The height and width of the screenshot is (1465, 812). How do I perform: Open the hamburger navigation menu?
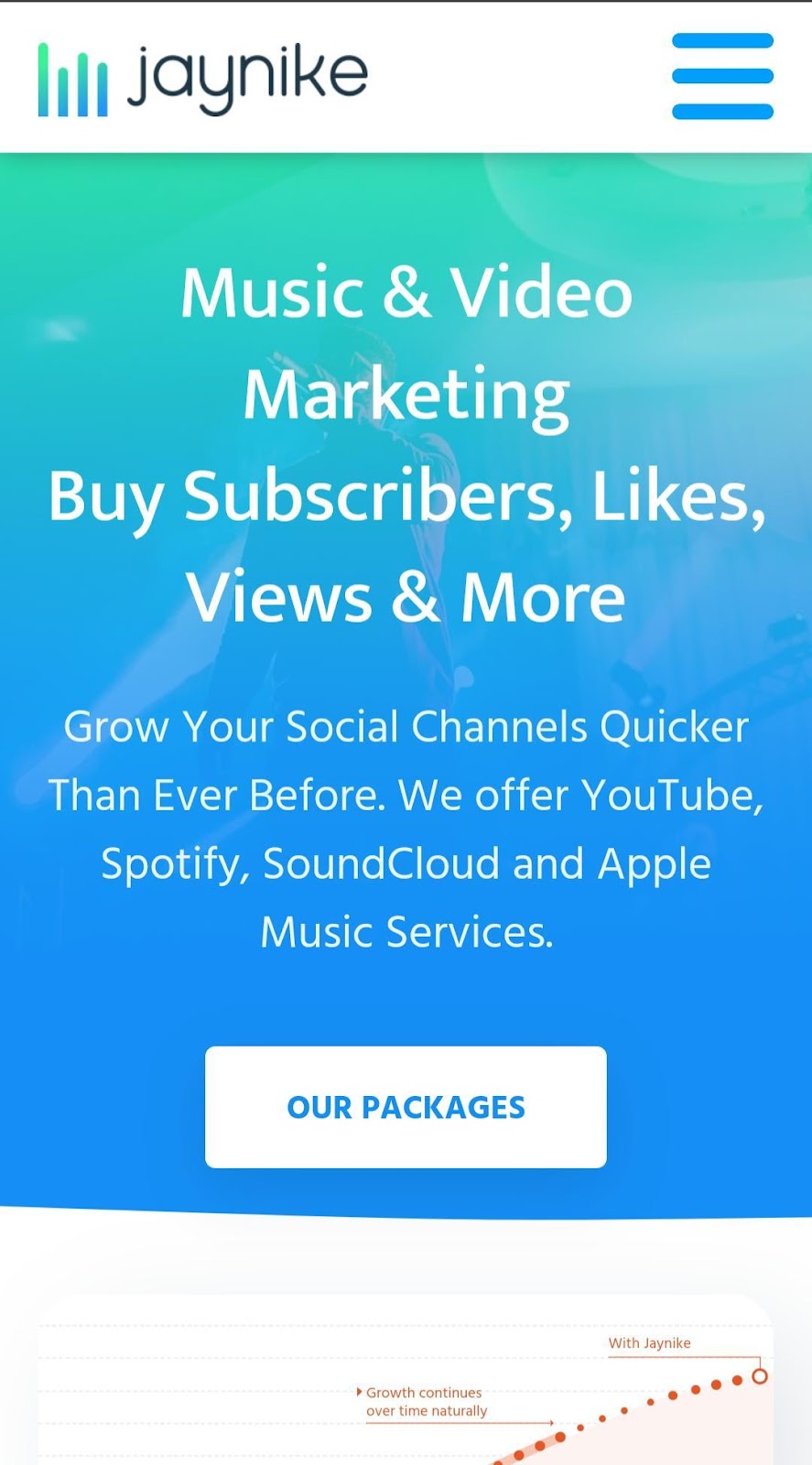[x=721, y=77]
